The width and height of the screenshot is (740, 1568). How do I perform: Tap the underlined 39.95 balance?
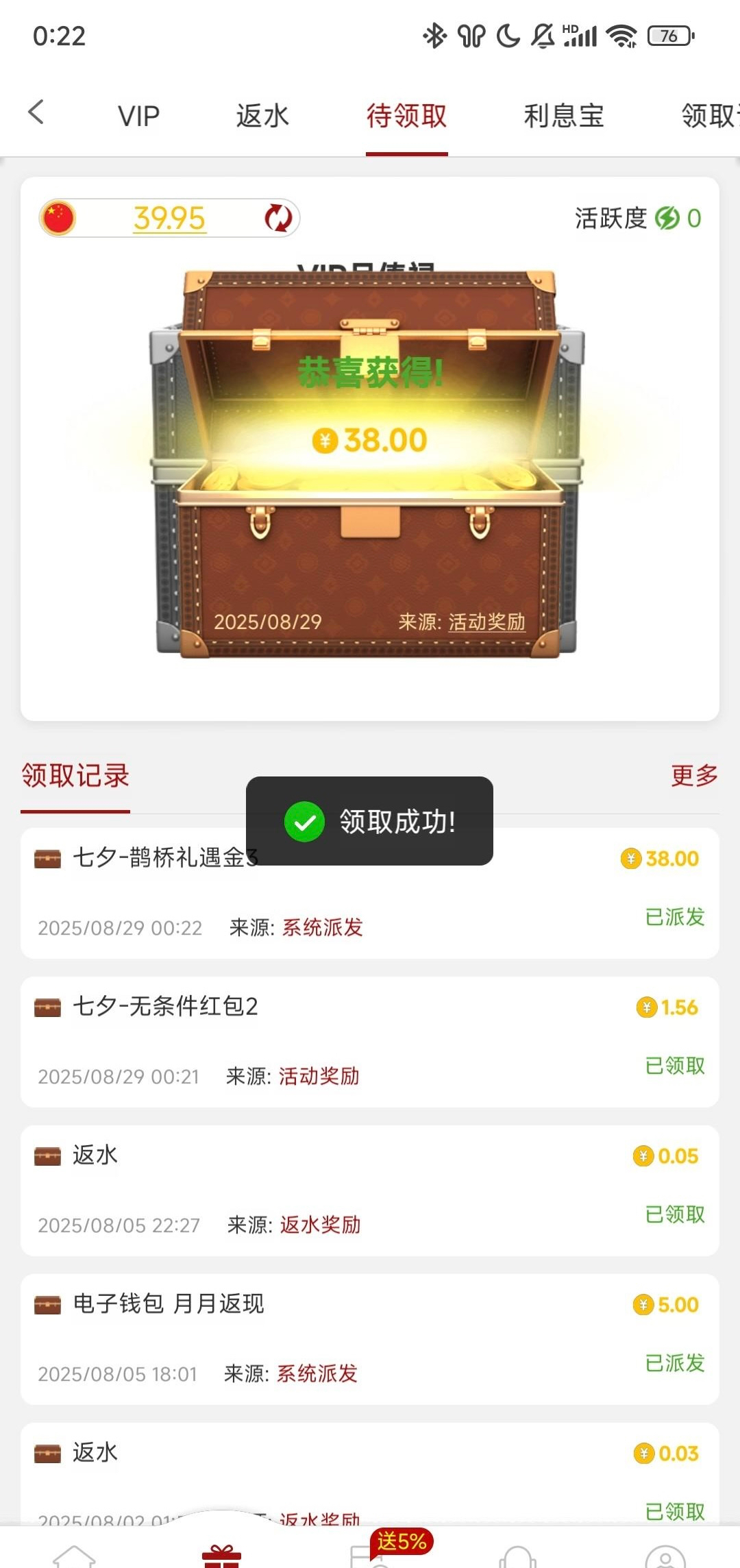[x=169, y=219]
